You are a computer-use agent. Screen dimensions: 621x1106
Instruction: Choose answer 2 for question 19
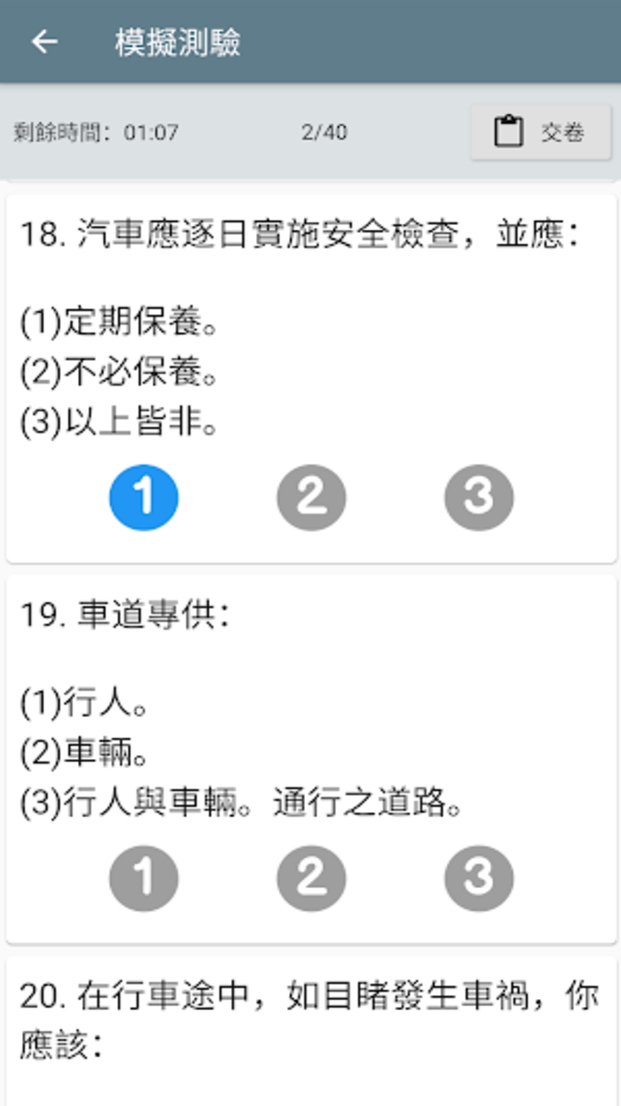311,878
